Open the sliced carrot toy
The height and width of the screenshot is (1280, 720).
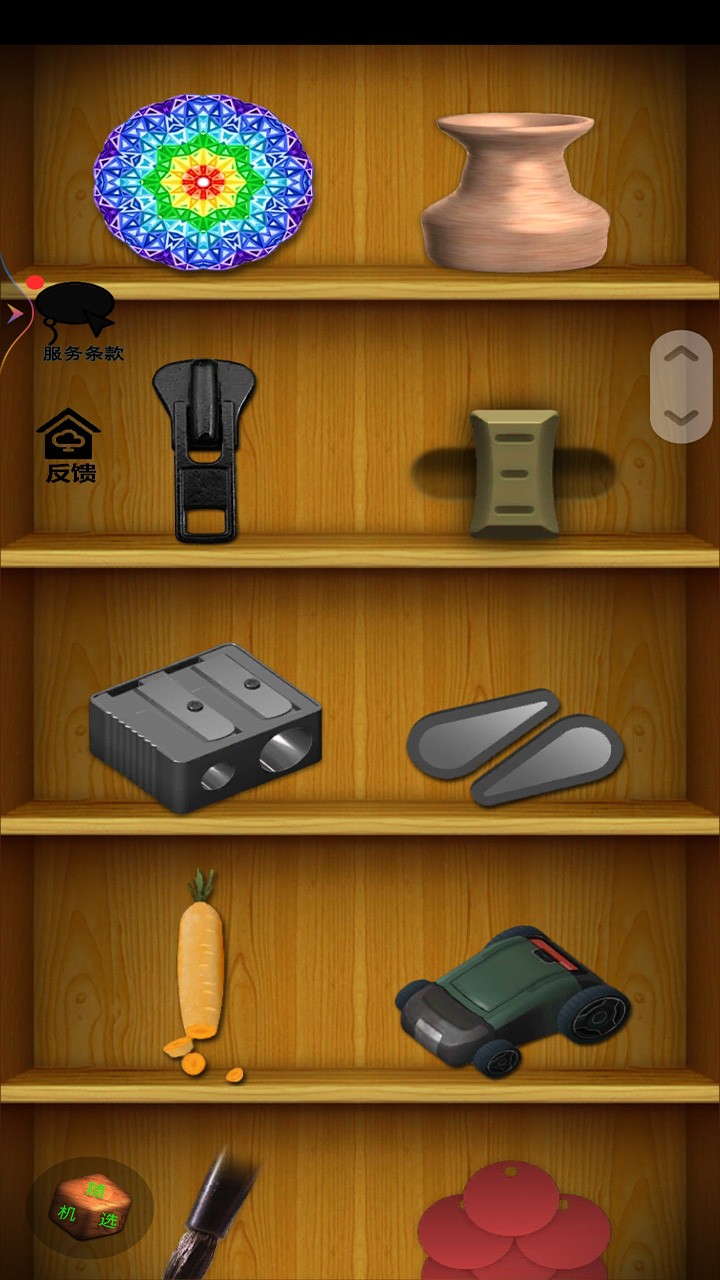click(x=200, y=975)
